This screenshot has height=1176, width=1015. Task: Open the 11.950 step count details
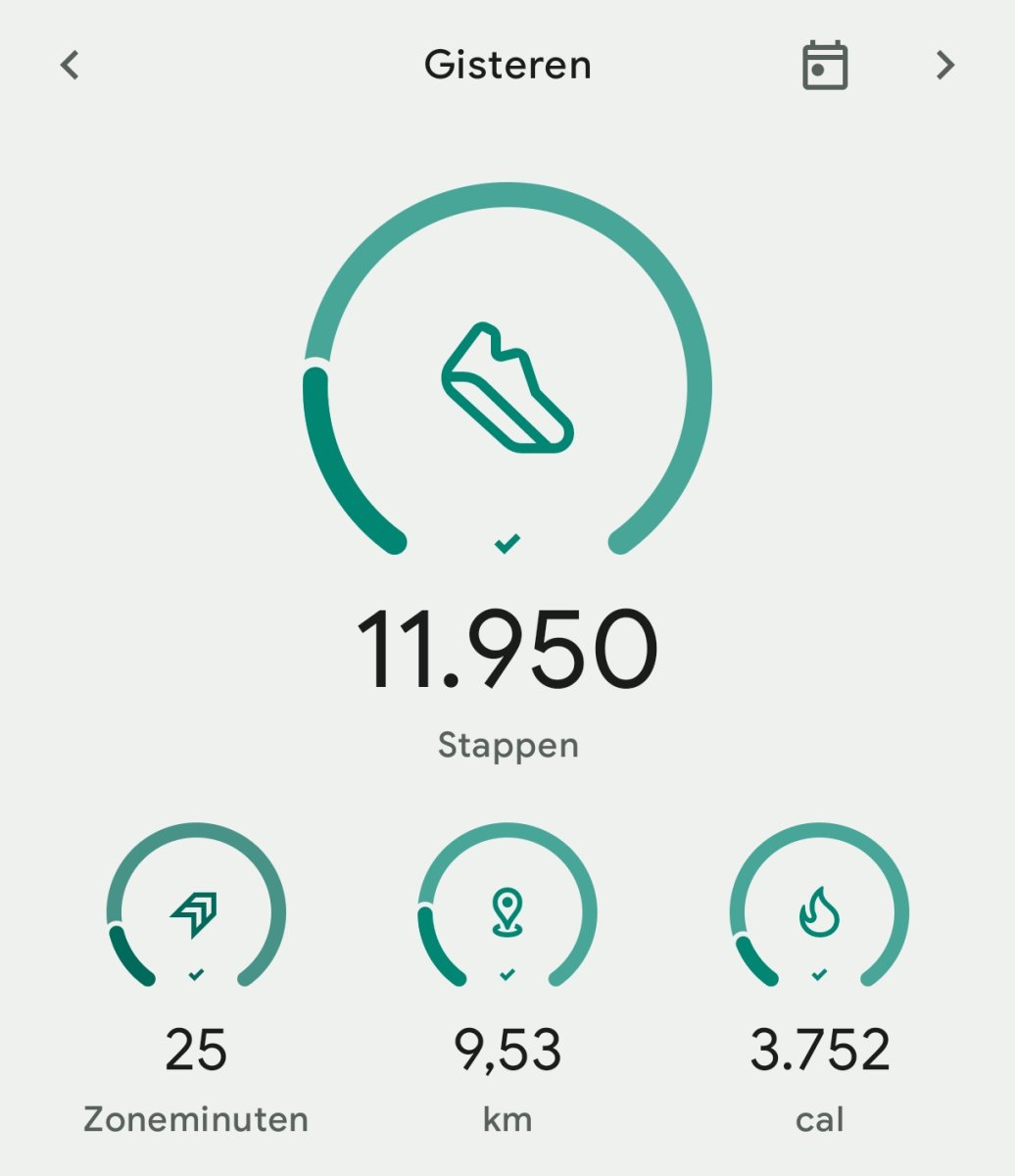point(507,648)
